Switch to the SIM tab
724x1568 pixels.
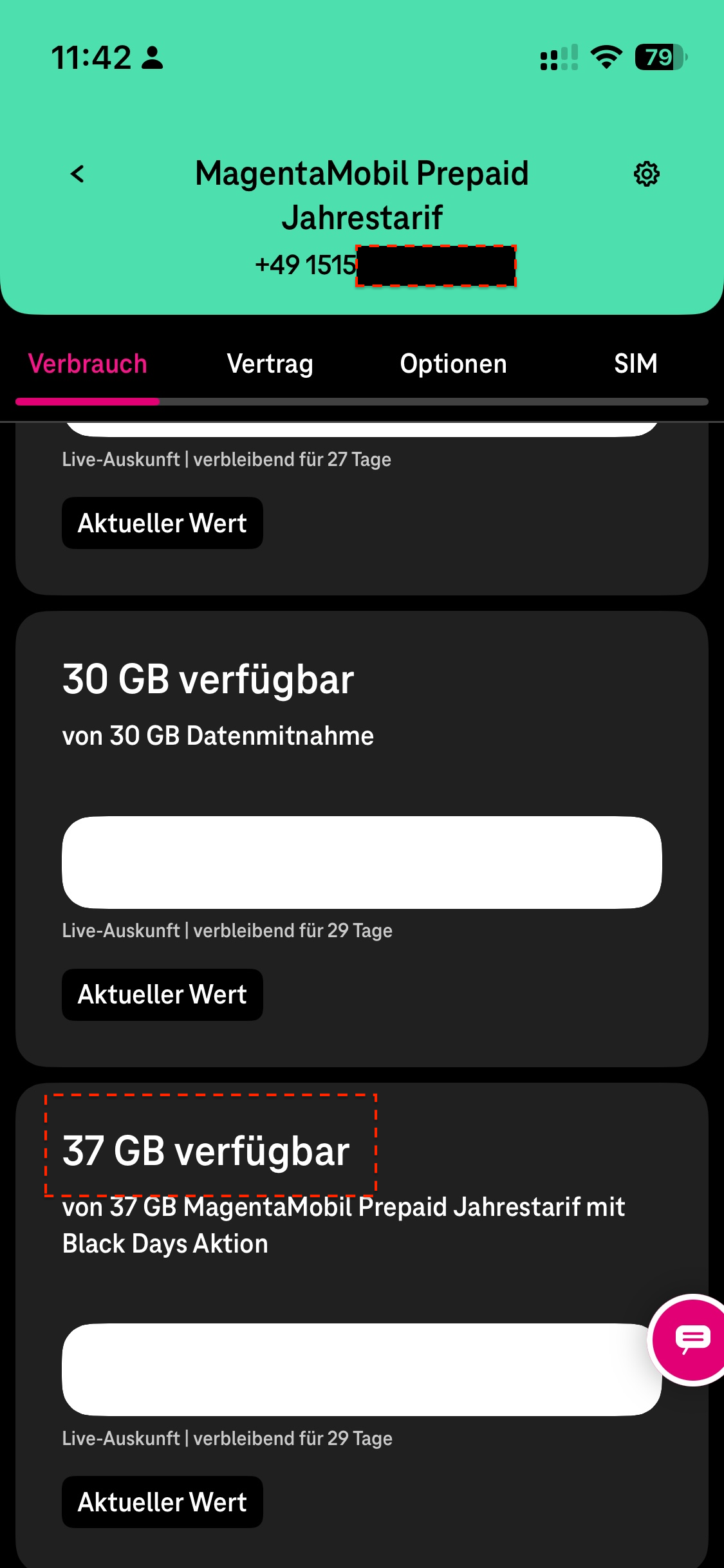coord(635,364)
